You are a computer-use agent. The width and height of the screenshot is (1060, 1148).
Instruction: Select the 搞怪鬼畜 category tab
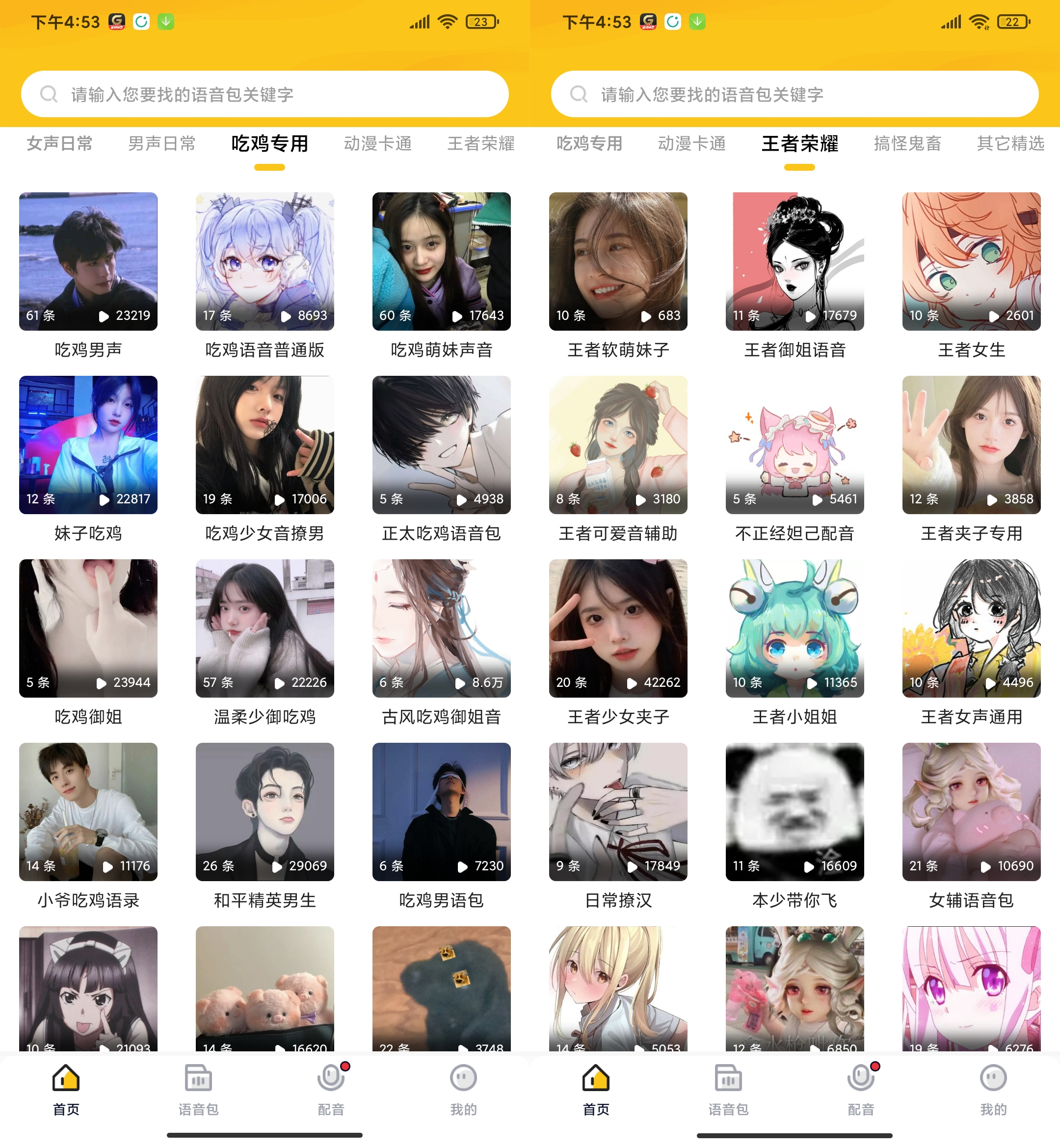[907, 143]
